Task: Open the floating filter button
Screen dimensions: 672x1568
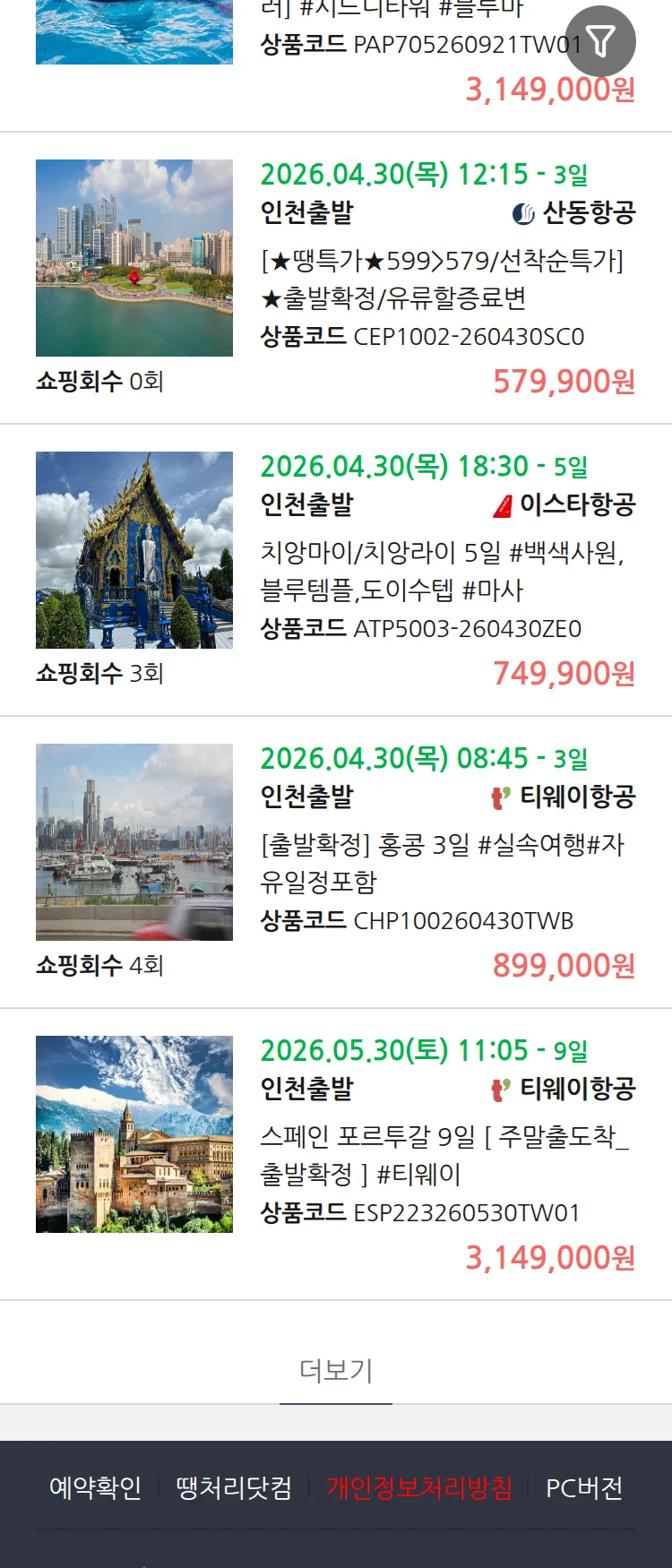Action: click(601, 41)
